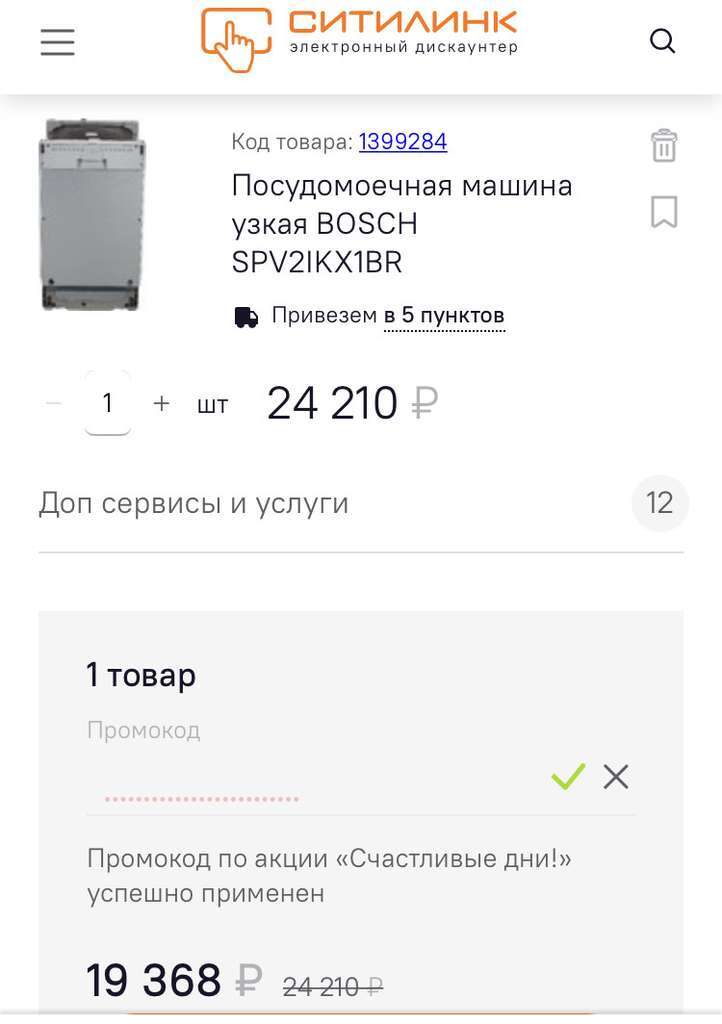
Task: Apply promo code via green checkmark icon
Action: click(x=567, y=776)
